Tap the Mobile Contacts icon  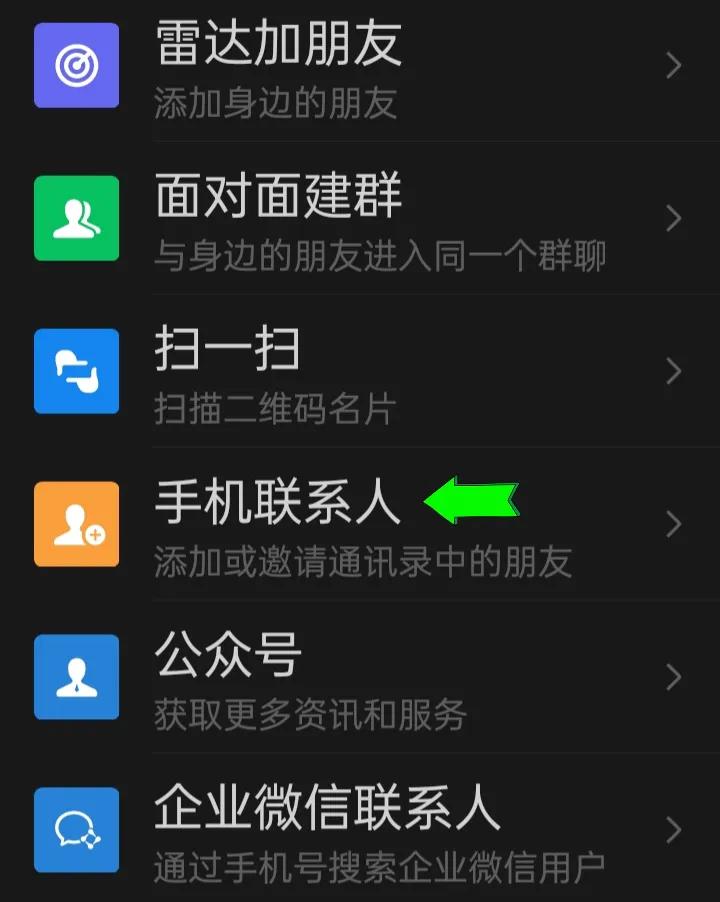(76, 524)
